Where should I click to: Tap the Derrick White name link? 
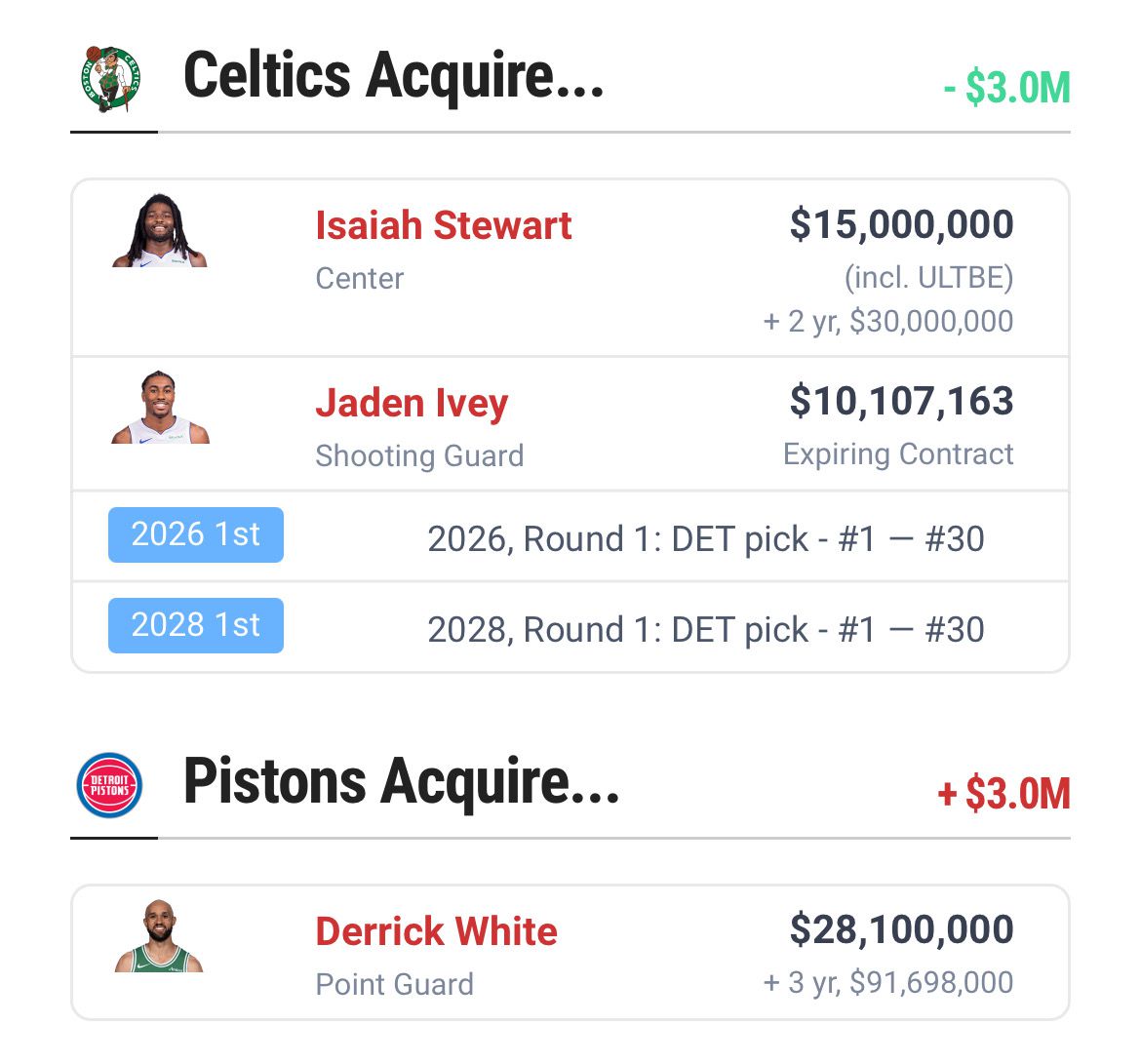click(436, 931)
